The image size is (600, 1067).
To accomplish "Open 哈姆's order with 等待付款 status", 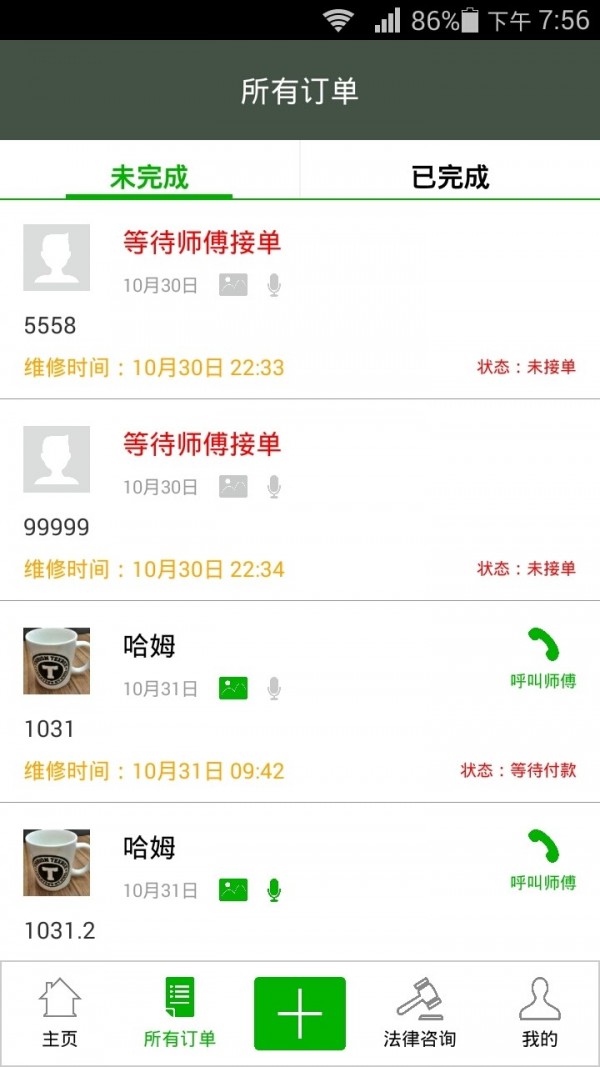I will click(x=300, y=729).
